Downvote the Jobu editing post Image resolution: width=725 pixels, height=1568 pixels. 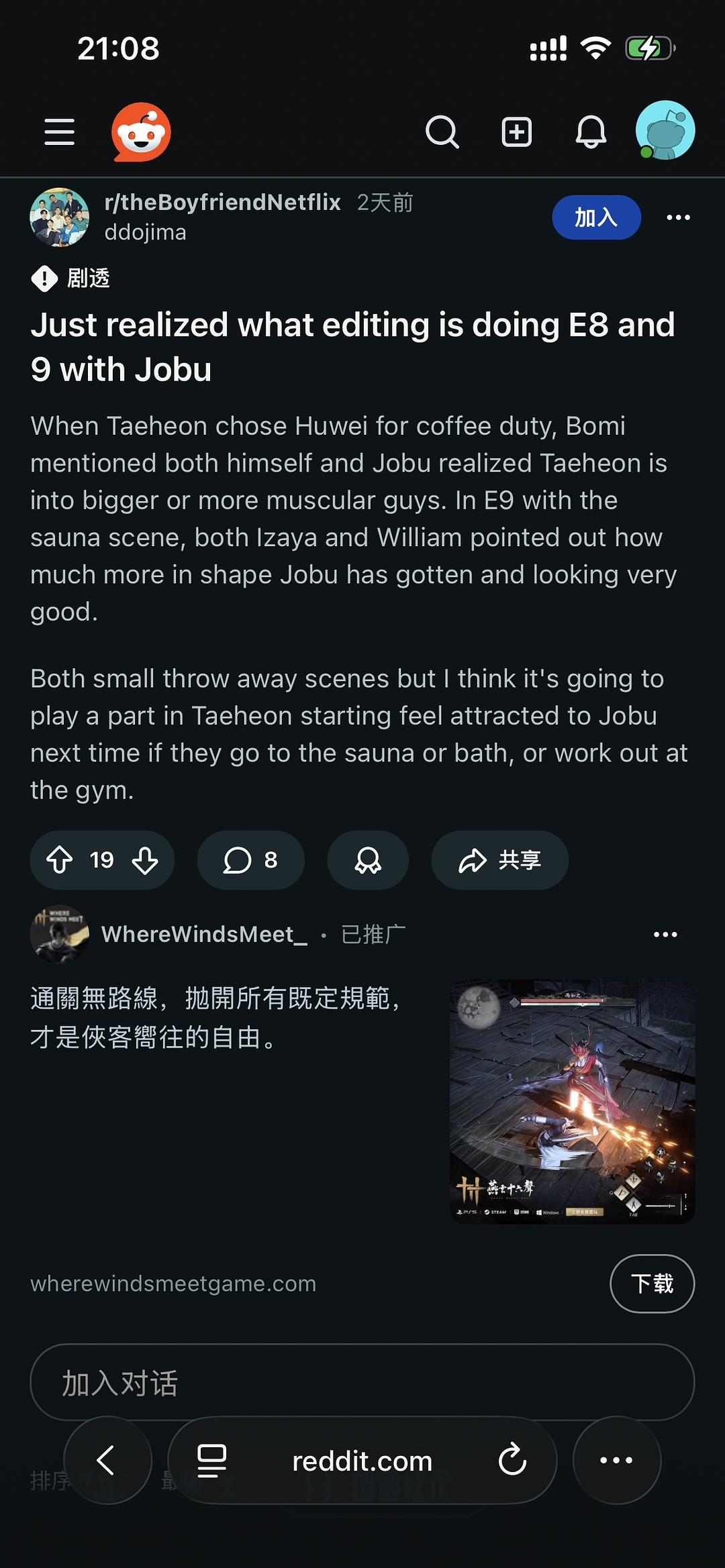(x=145, y=859)
